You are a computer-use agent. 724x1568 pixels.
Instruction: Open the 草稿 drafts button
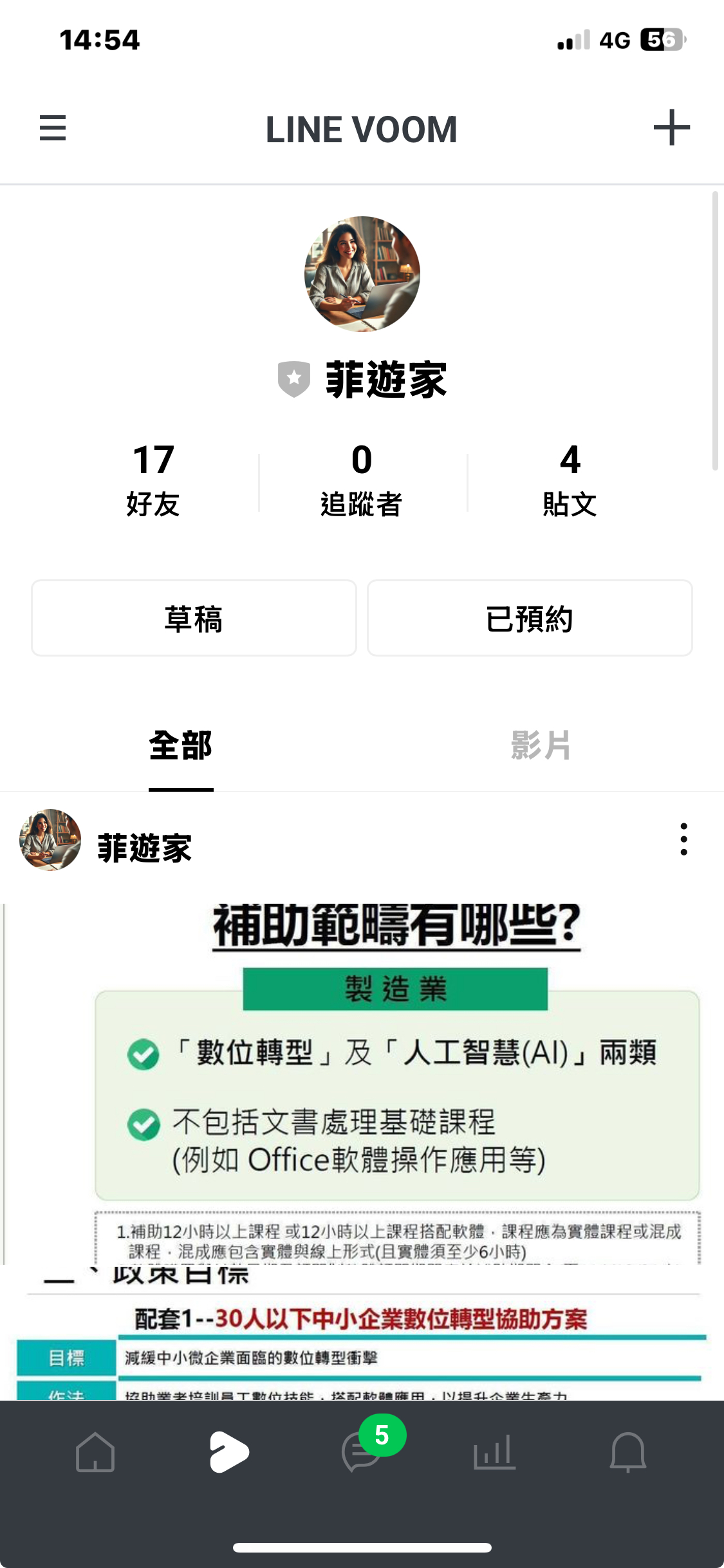click(x=194, y=619)
